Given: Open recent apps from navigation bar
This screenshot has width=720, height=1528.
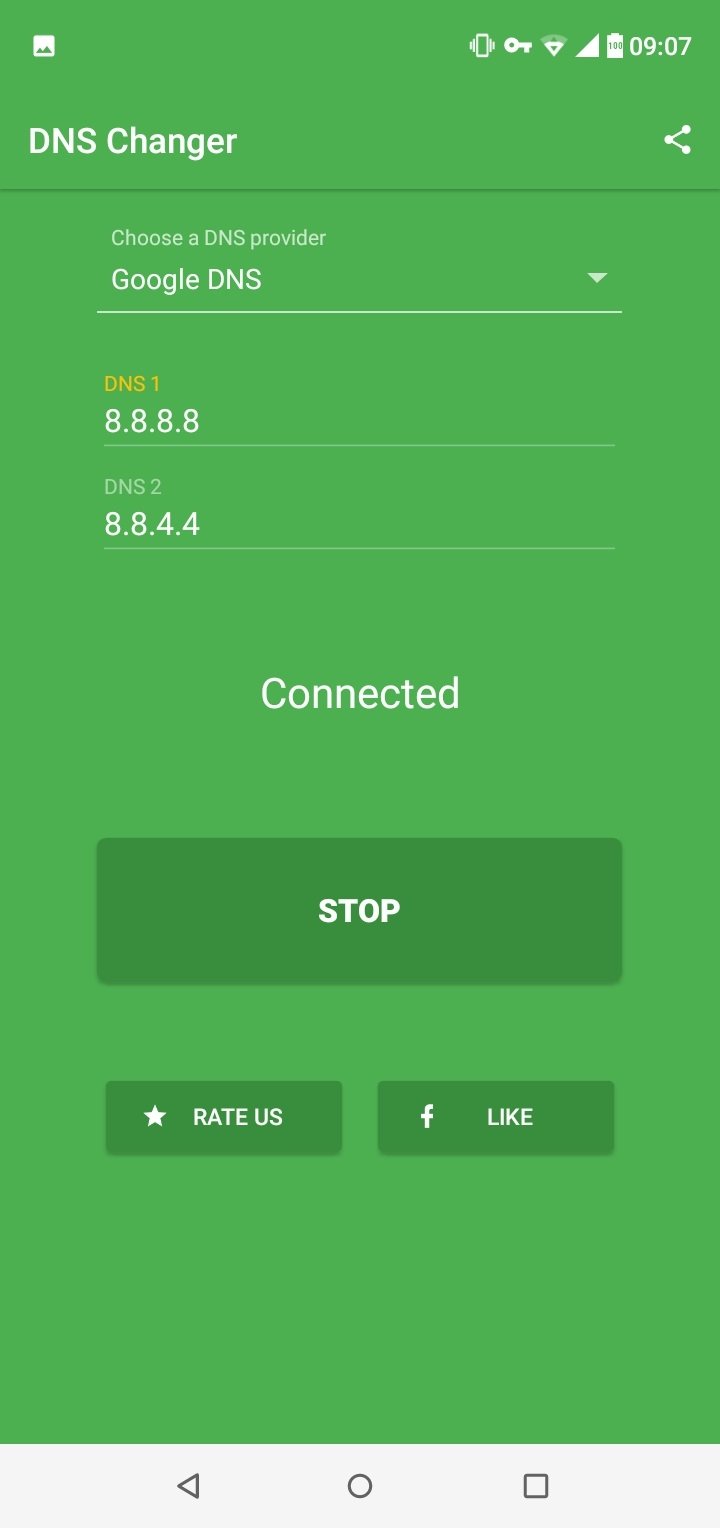Looking at the screenshot, I should 536,1485.
